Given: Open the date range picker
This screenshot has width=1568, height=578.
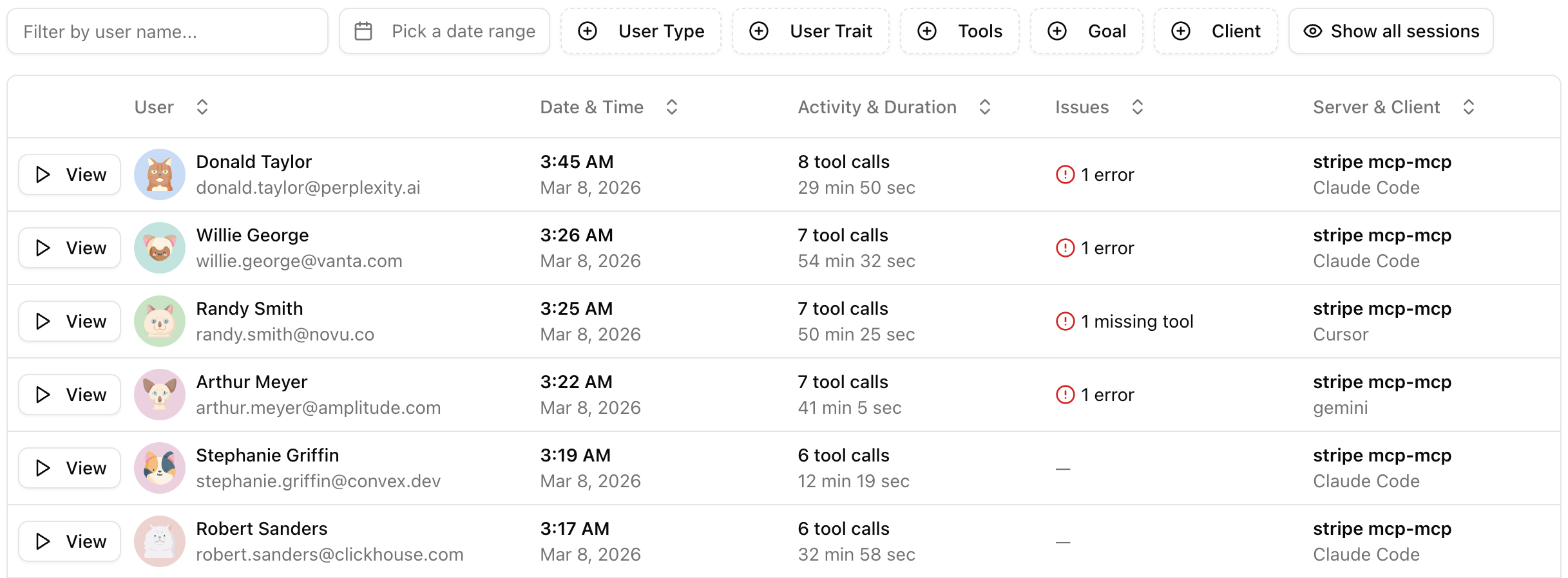Looking at the screenshot, I should pyautogui.click(x=445, y=32).
